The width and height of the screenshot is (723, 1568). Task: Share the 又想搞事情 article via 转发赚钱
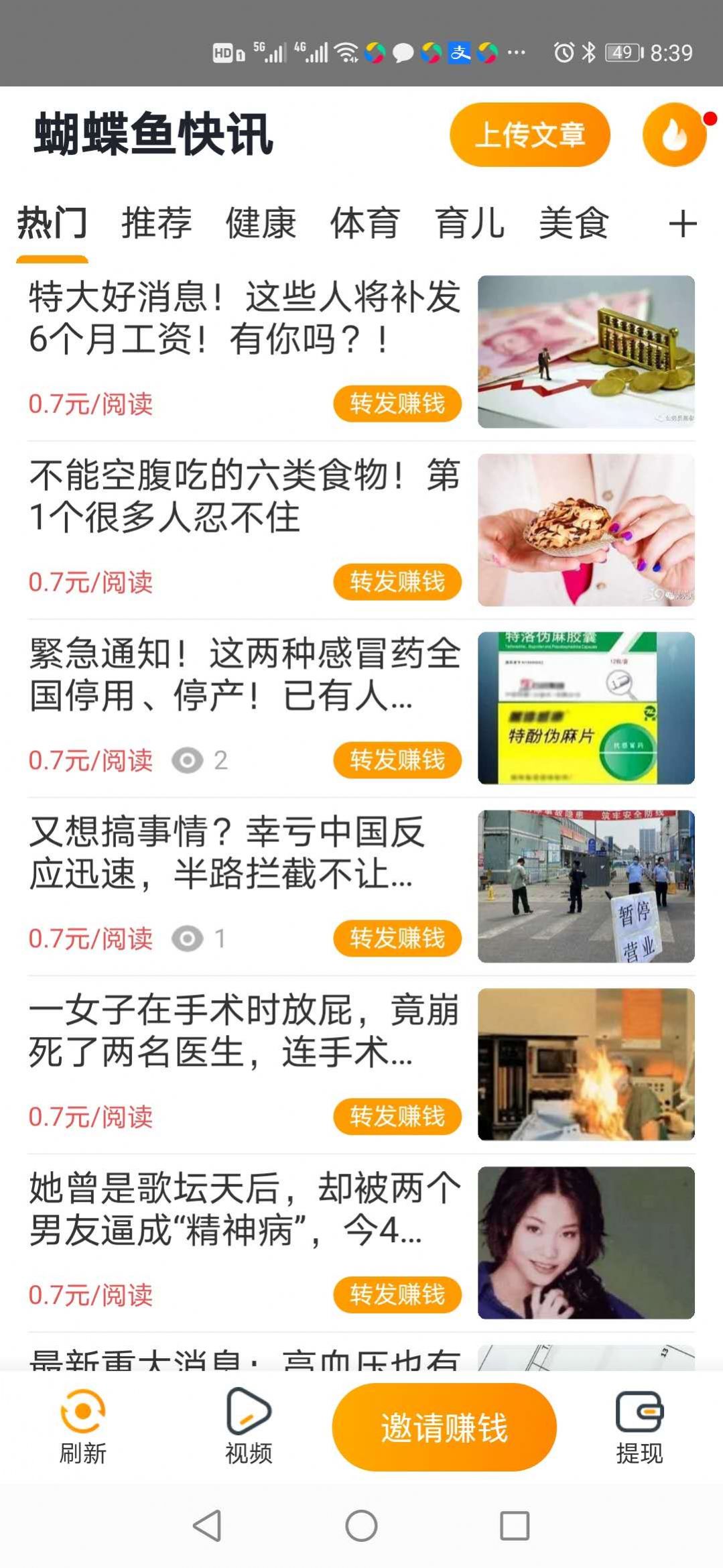point(397,938)
